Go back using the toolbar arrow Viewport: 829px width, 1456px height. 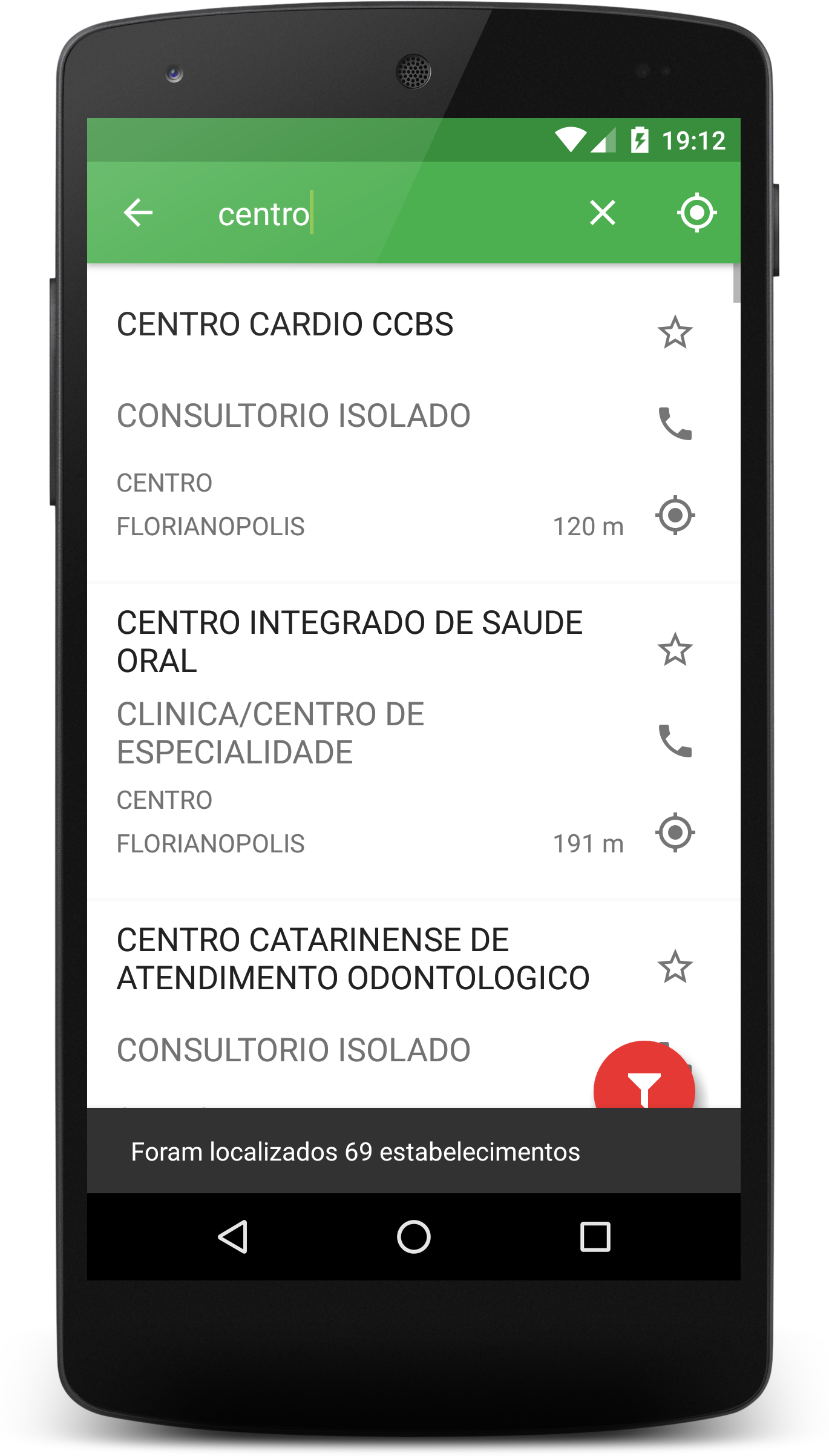point(138,213)
